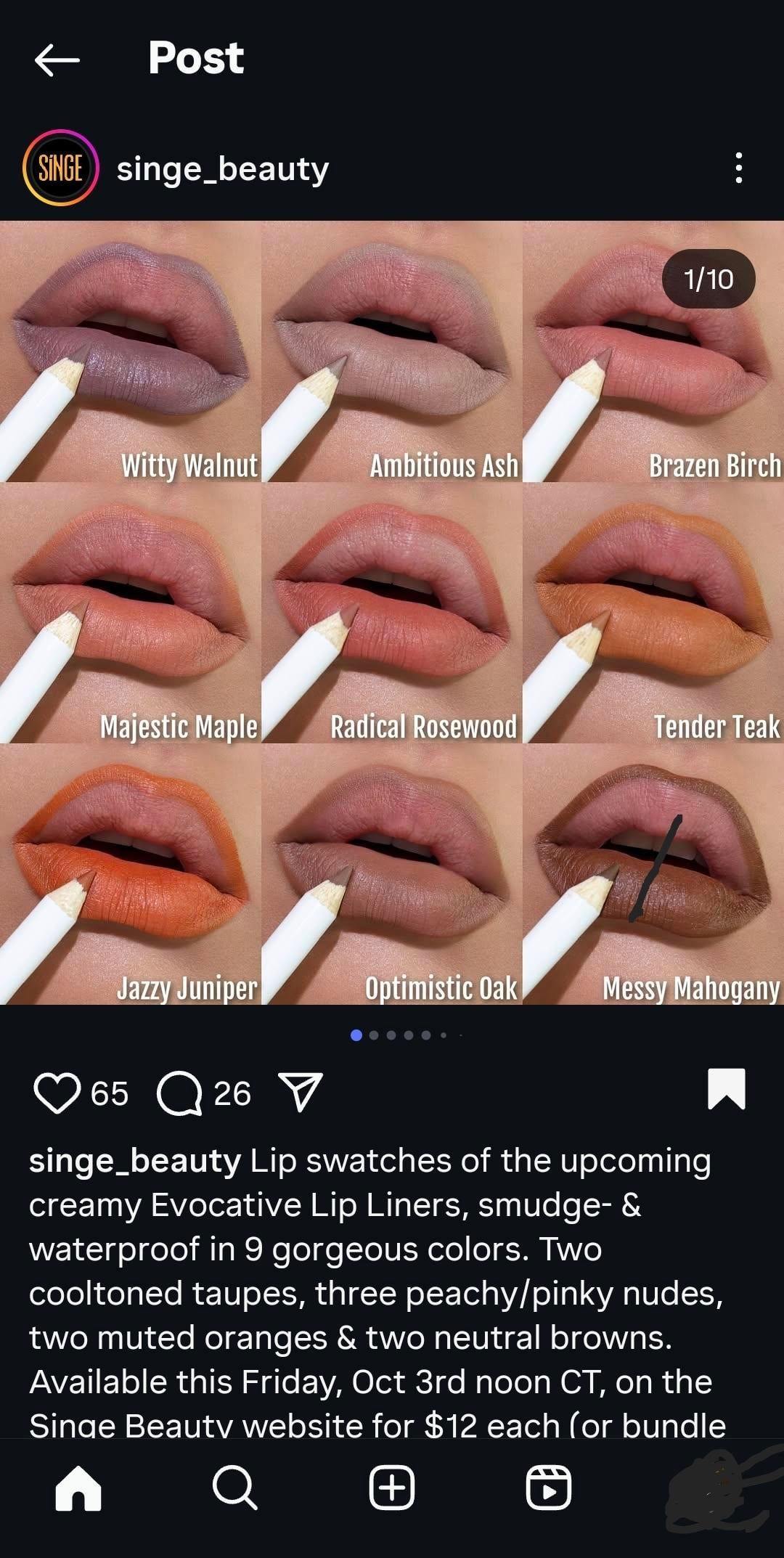Share this post via paper plane
The width and height of the screenshot is (784, 1558).
(x=300, y=1093)
